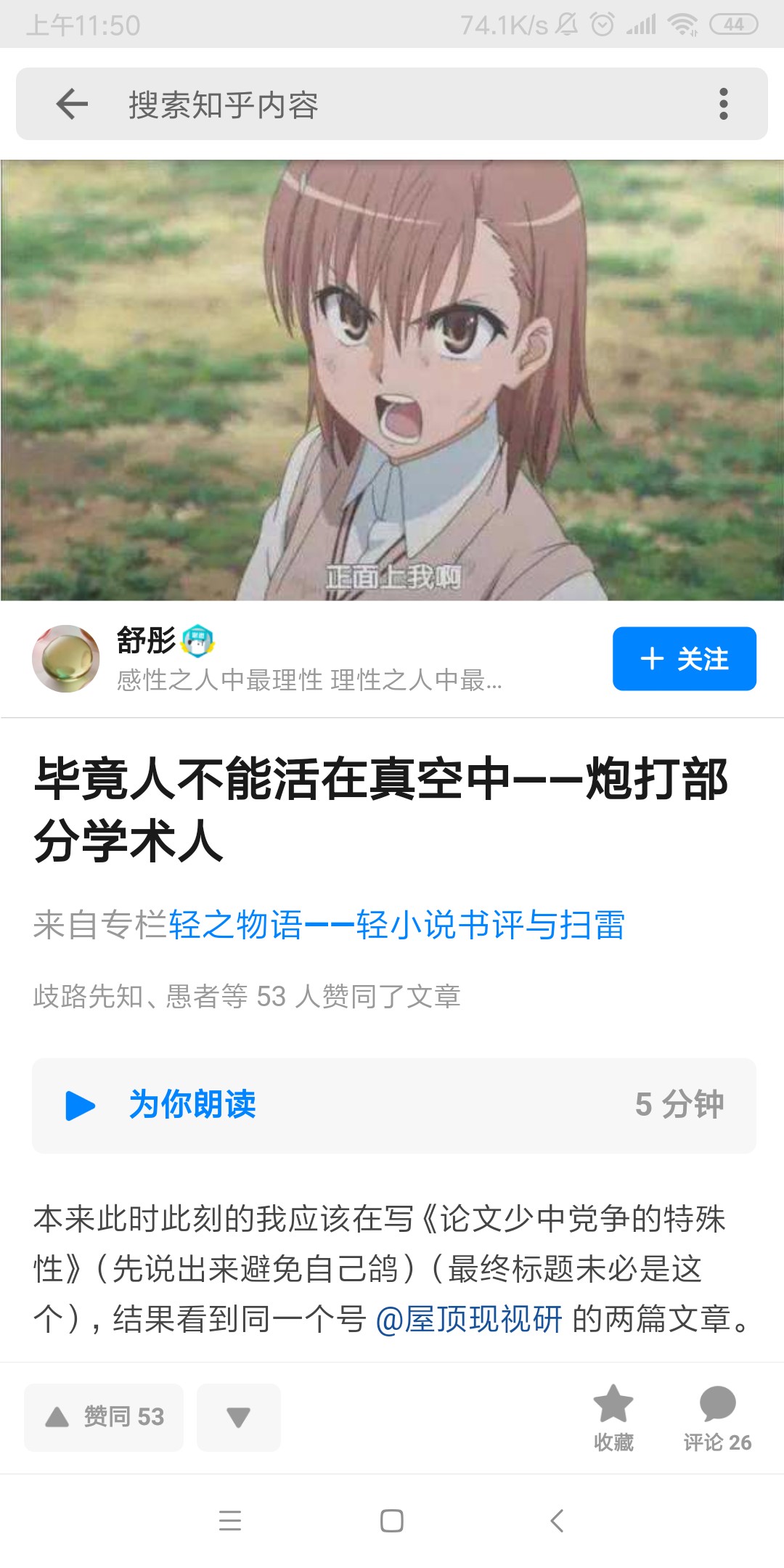Downvote the article with the down arrow
Screen dimensions: 784x1568
coord(238,1416)
